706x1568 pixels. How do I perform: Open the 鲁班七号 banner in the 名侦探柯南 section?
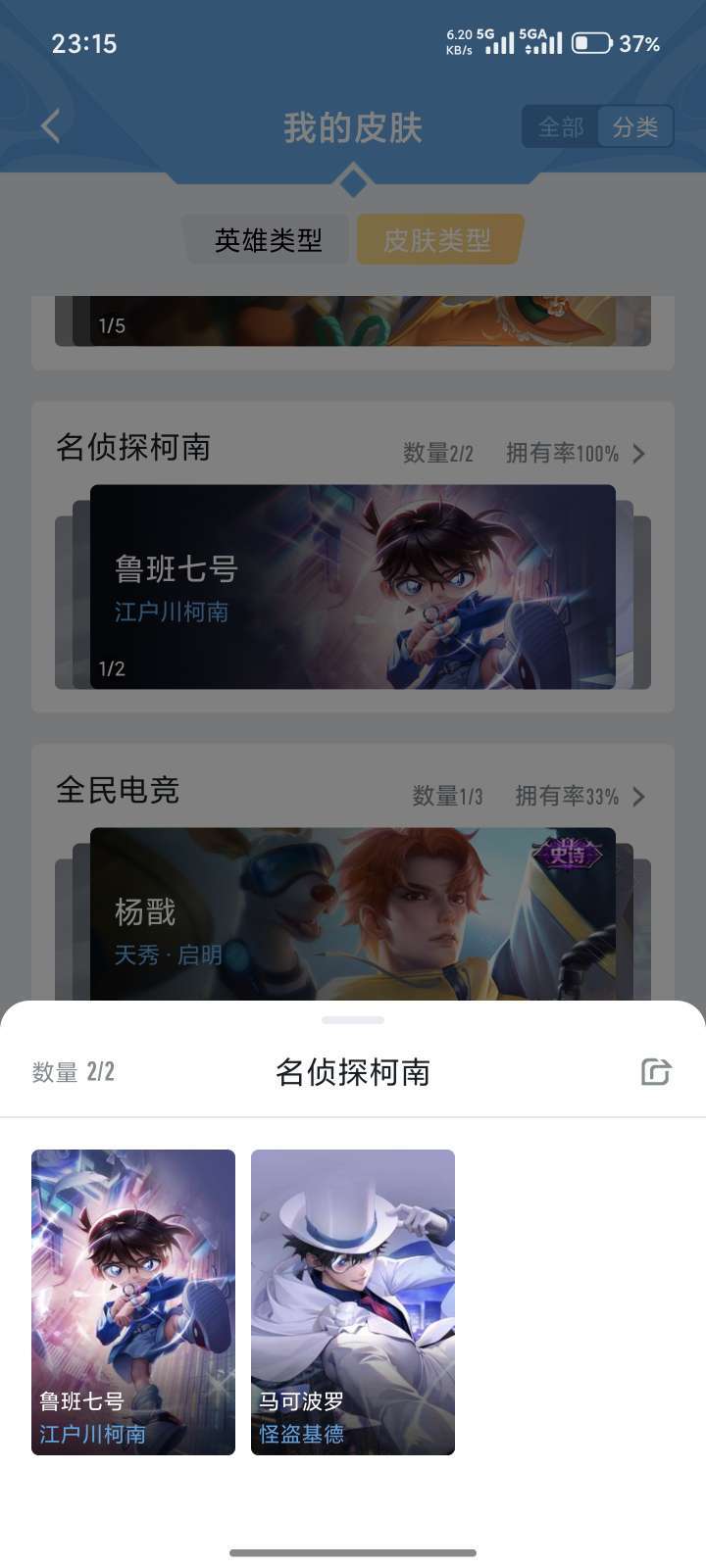[353, 586]
